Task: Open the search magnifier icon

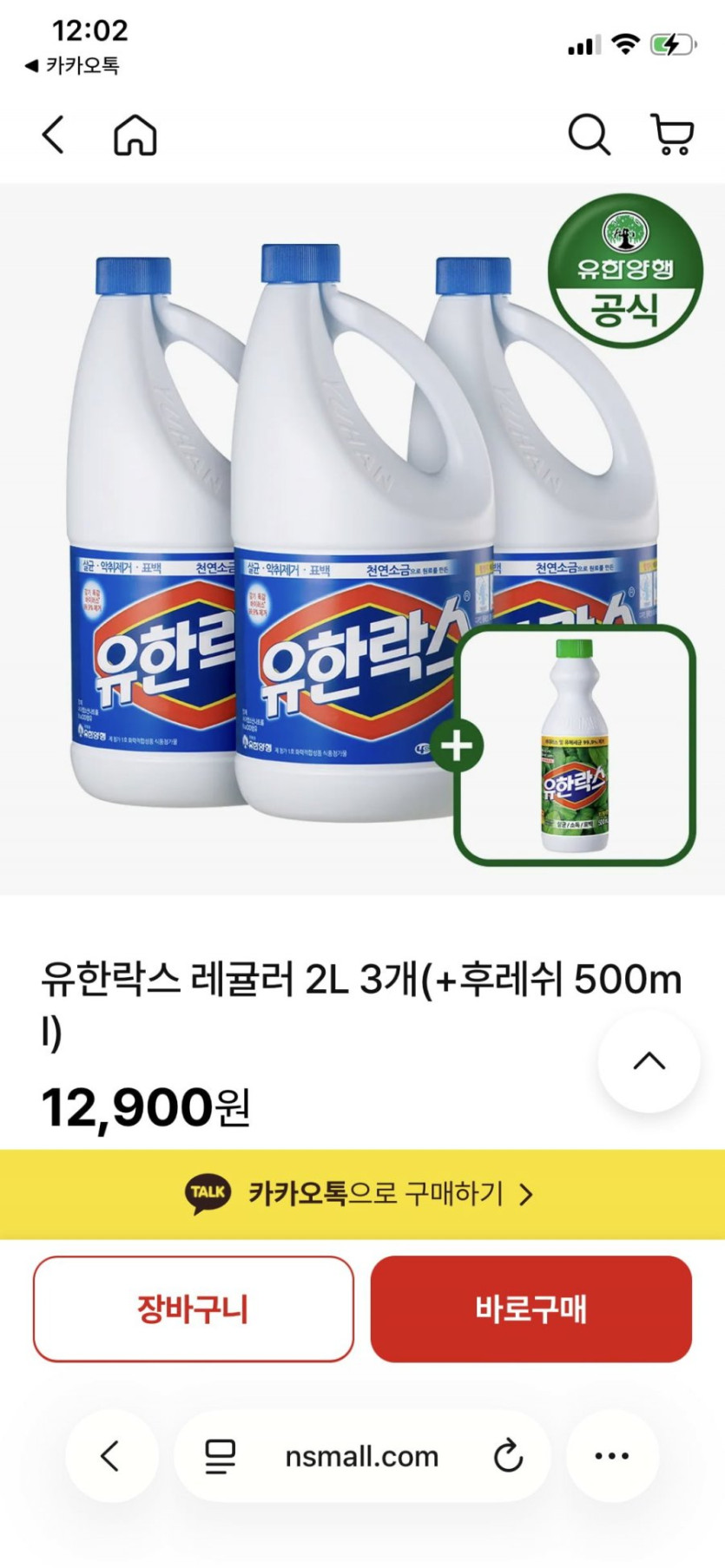Action: [589, 135]
